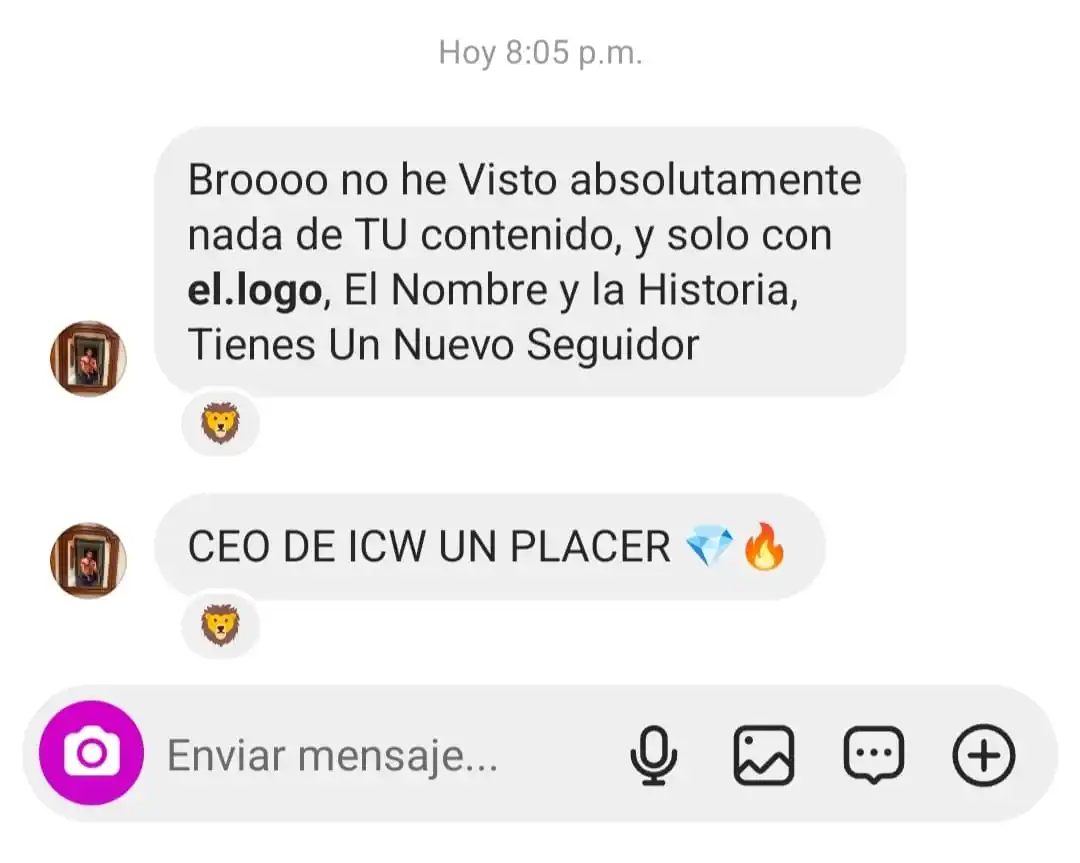The width and height of the screenshot is (1080, 863).
Task: View lion reaction under CEO DE ICW message
Action: click(x=220, y=625)
